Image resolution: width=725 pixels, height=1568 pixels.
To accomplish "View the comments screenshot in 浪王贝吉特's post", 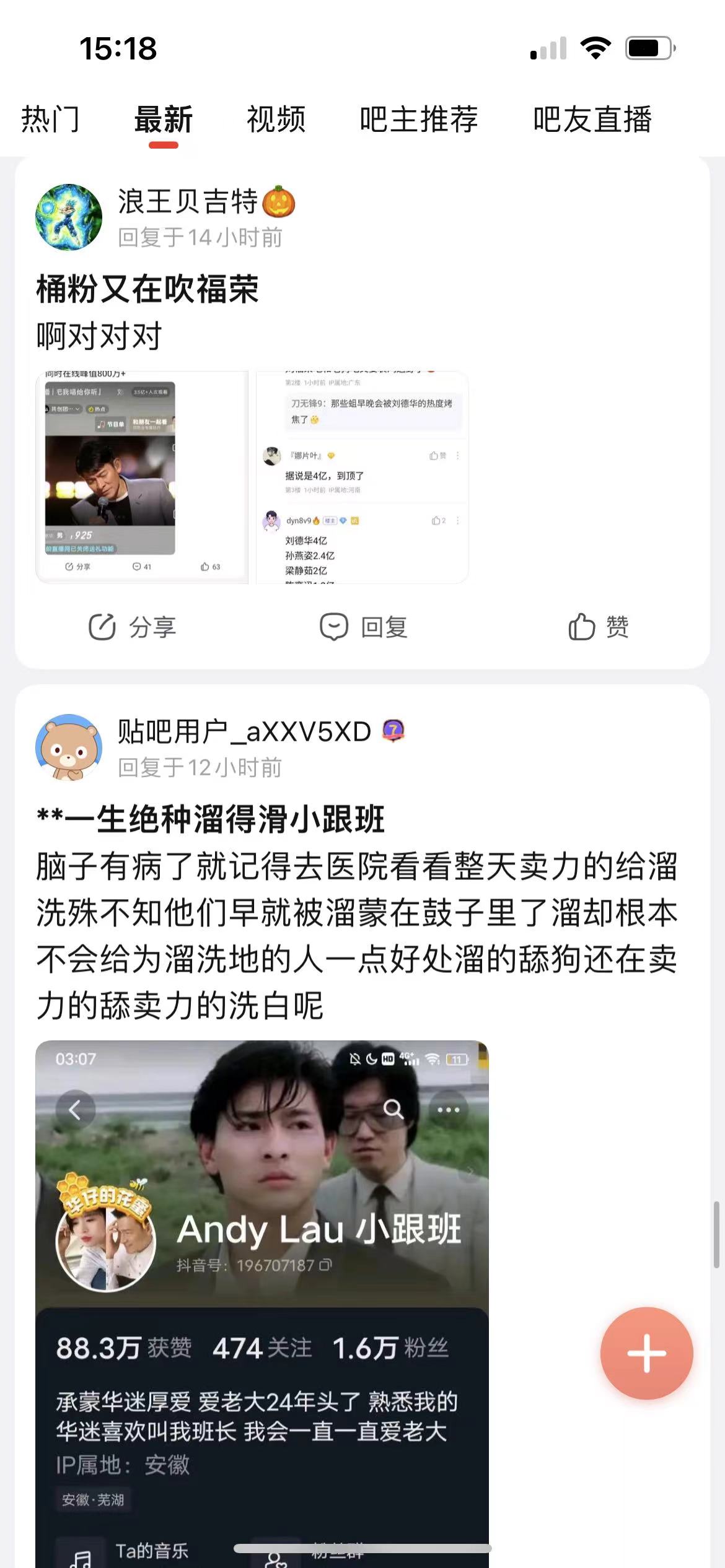I will (362, 477).
